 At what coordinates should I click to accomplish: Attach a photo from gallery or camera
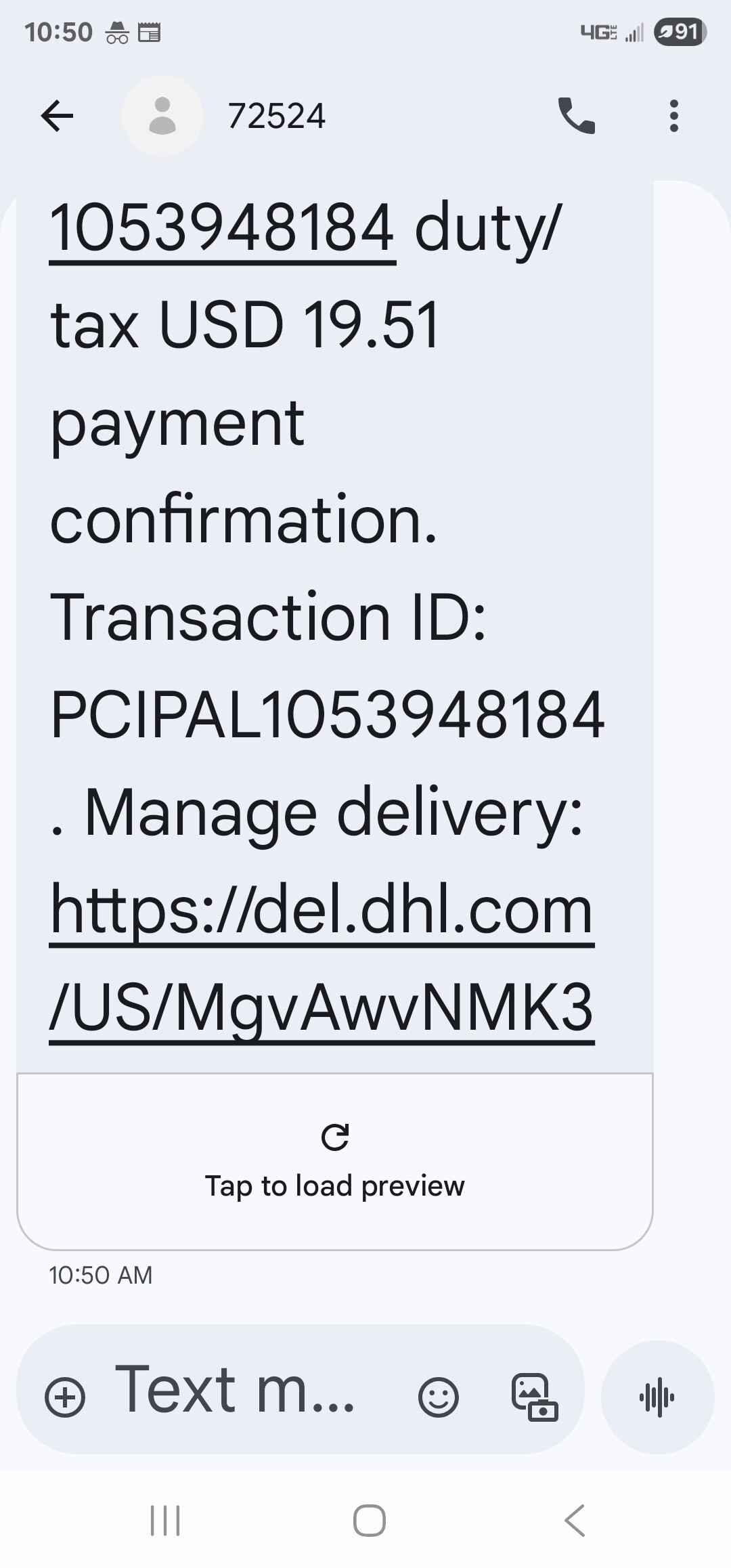click(534, 1397)
